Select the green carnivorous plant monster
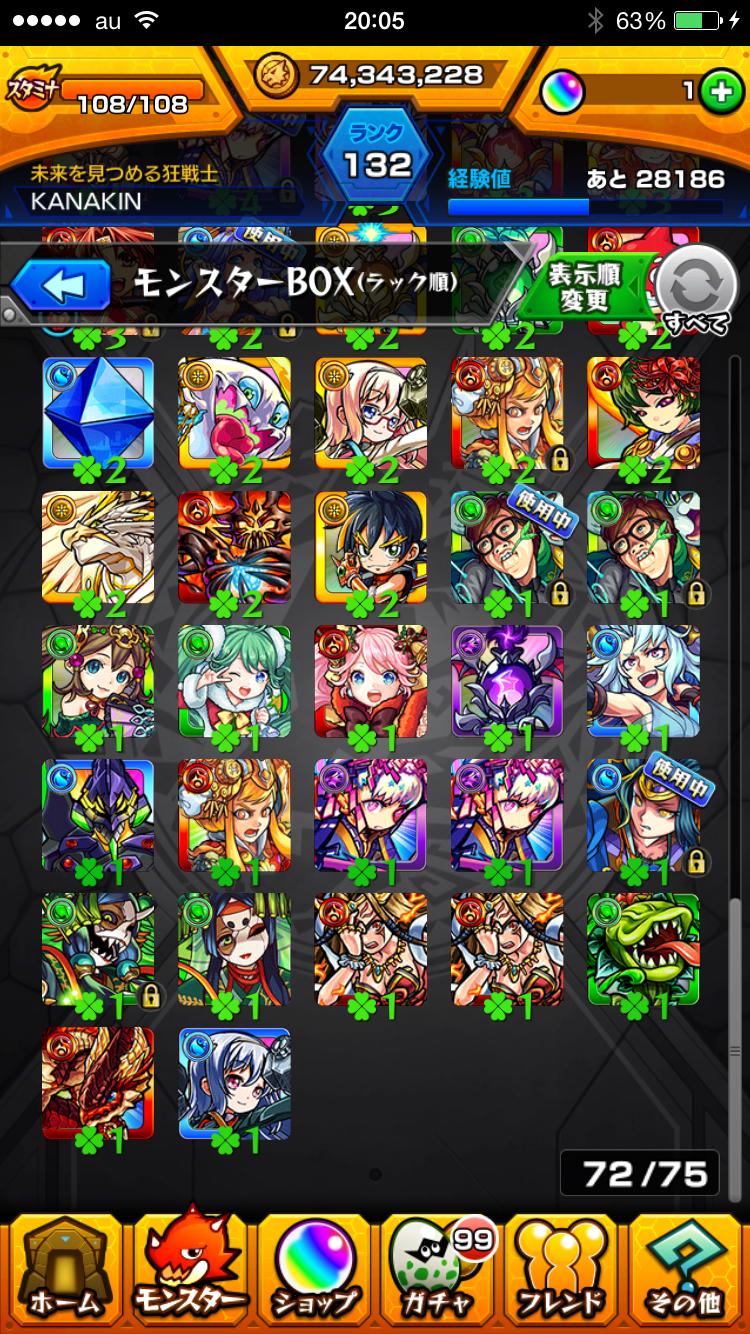 pos(643,948)
